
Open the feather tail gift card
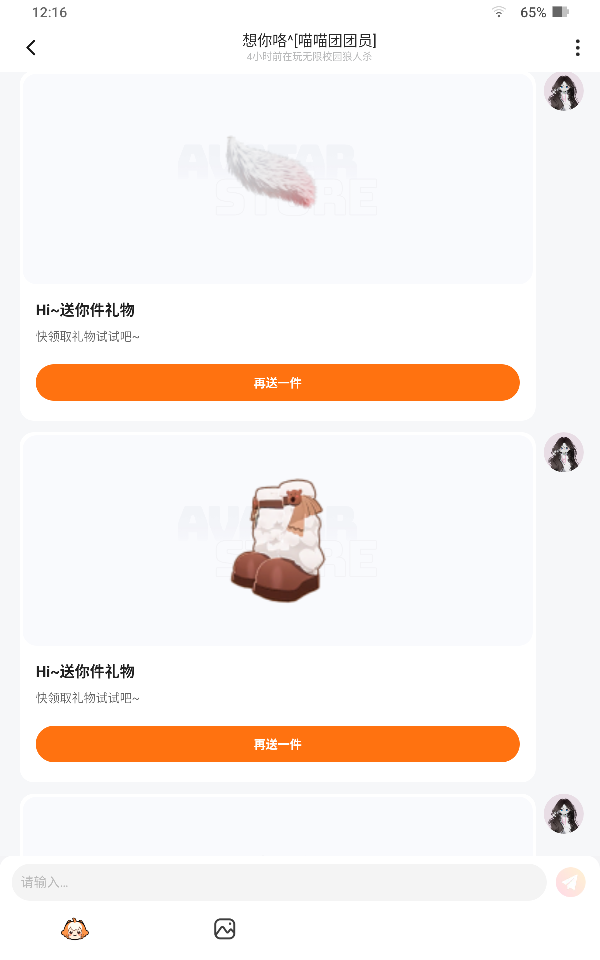(x=277, y=180)
